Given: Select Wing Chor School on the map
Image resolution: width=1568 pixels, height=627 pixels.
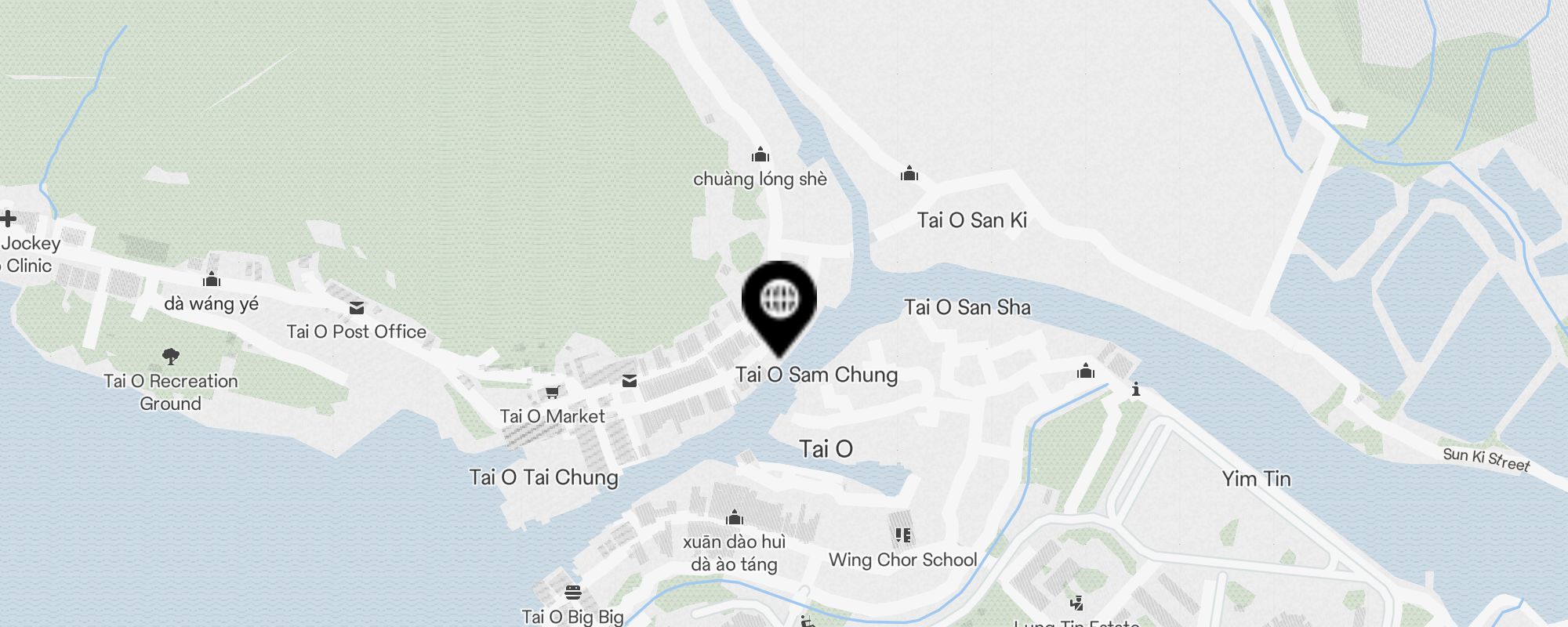Looking at the screenshot, I should tap(903, 536).
